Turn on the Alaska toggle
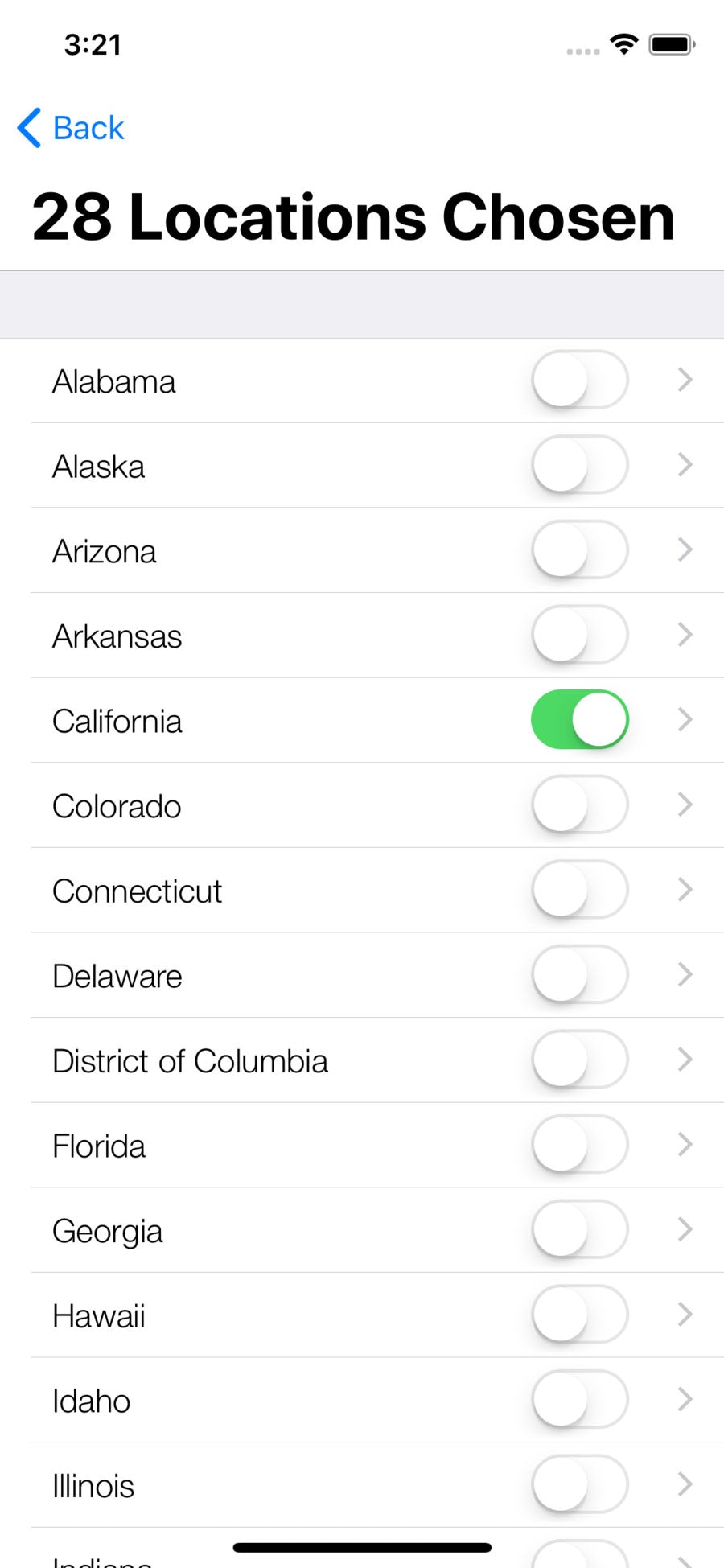724x1568 pixels. click(x=579, y=465)
